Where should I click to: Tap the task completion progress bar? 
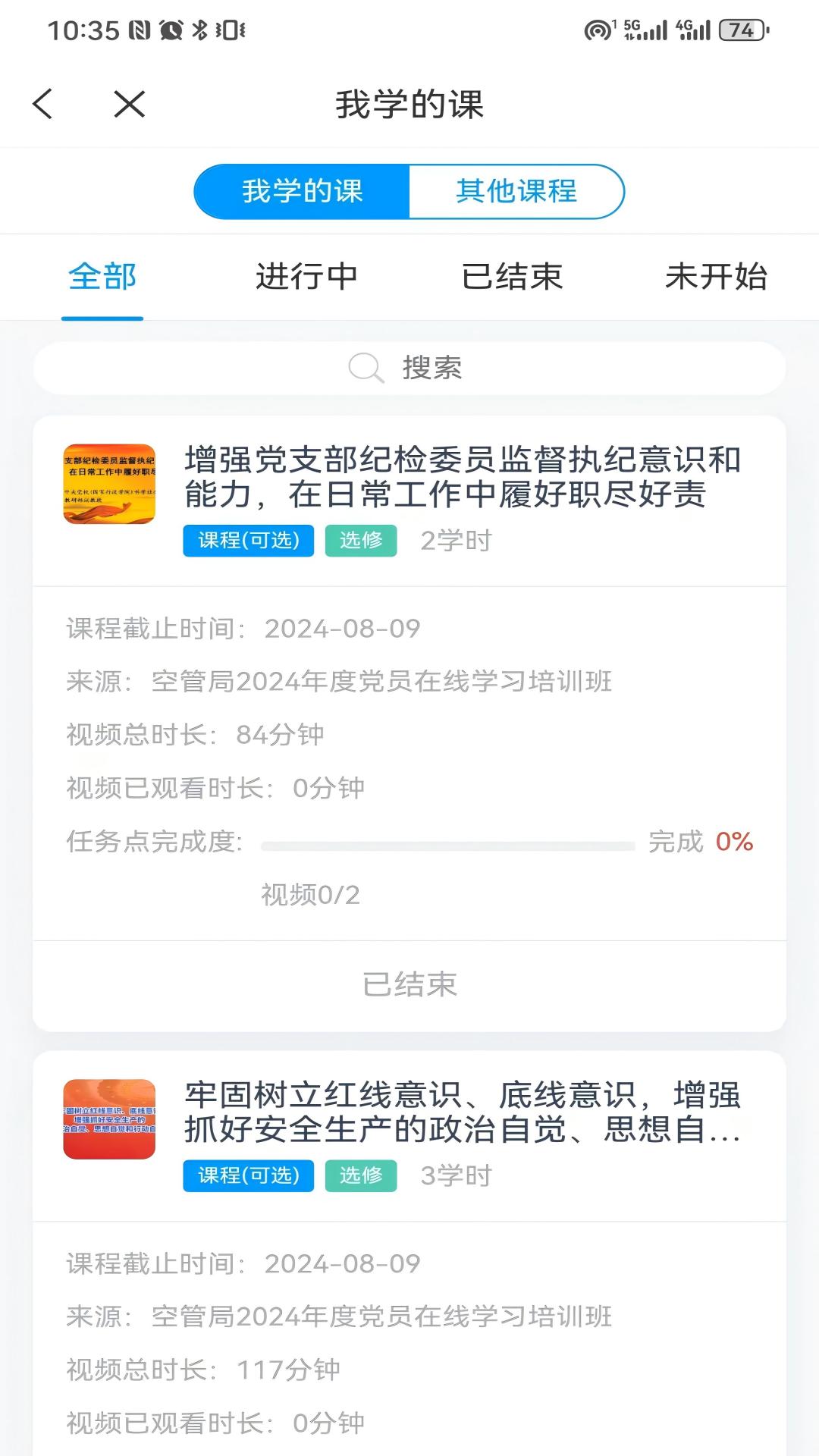(x=447, y=844)
